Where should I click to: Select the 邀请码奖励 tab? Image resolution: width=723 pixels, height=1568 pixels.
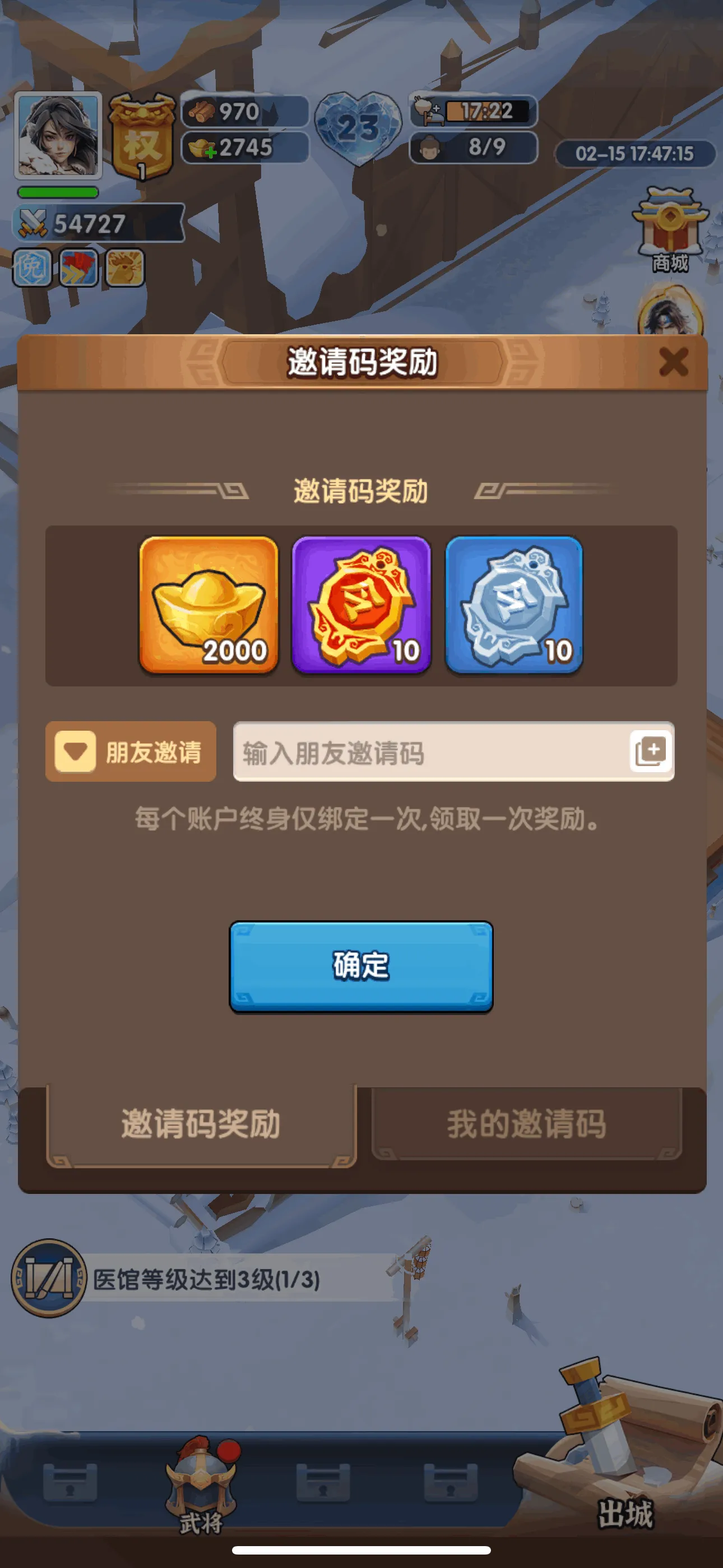[201, 1124]
